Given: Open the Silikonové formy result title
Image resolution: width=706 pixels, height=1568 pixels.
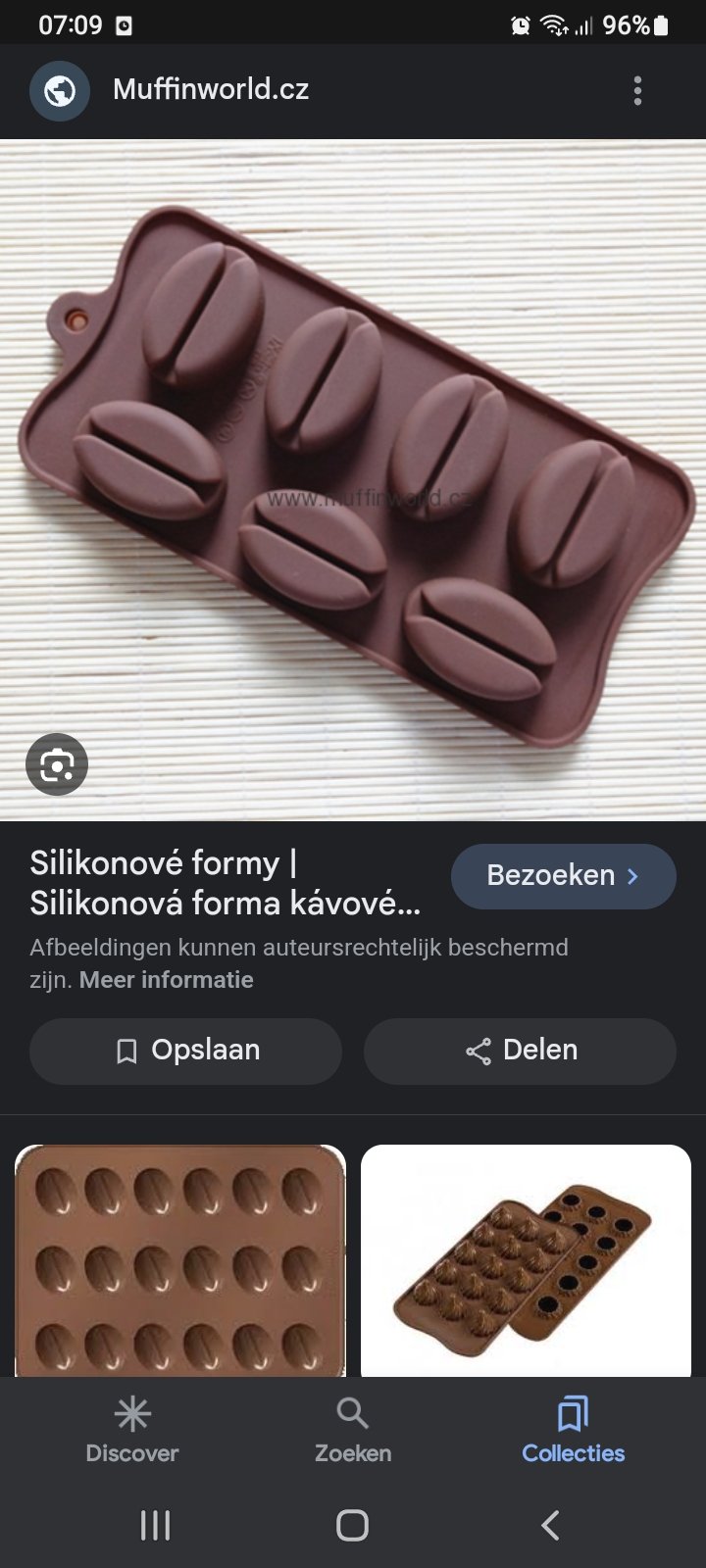Looking at the screenshot, I should 226,882.
